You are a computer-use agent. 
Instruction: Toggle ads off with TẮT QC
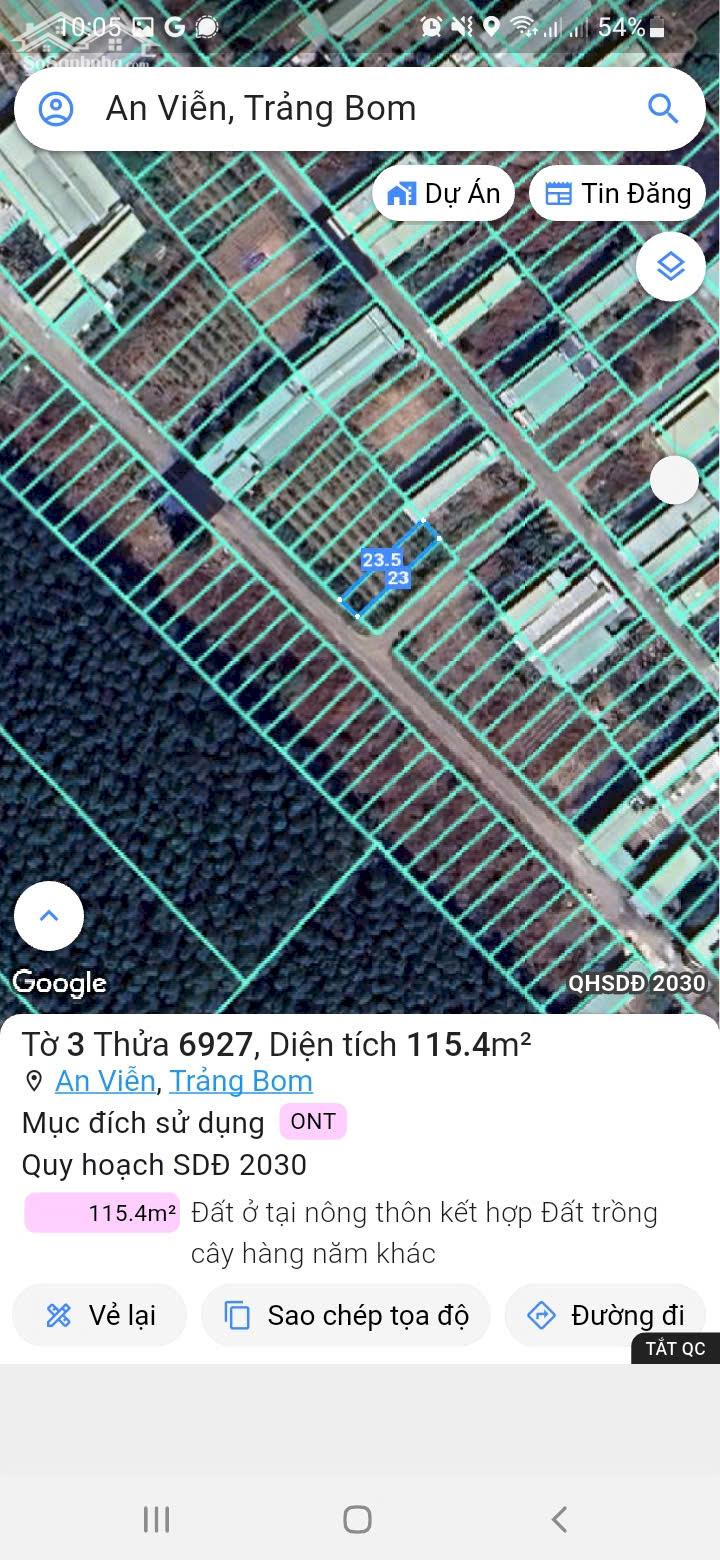[x=675, y=1348]
